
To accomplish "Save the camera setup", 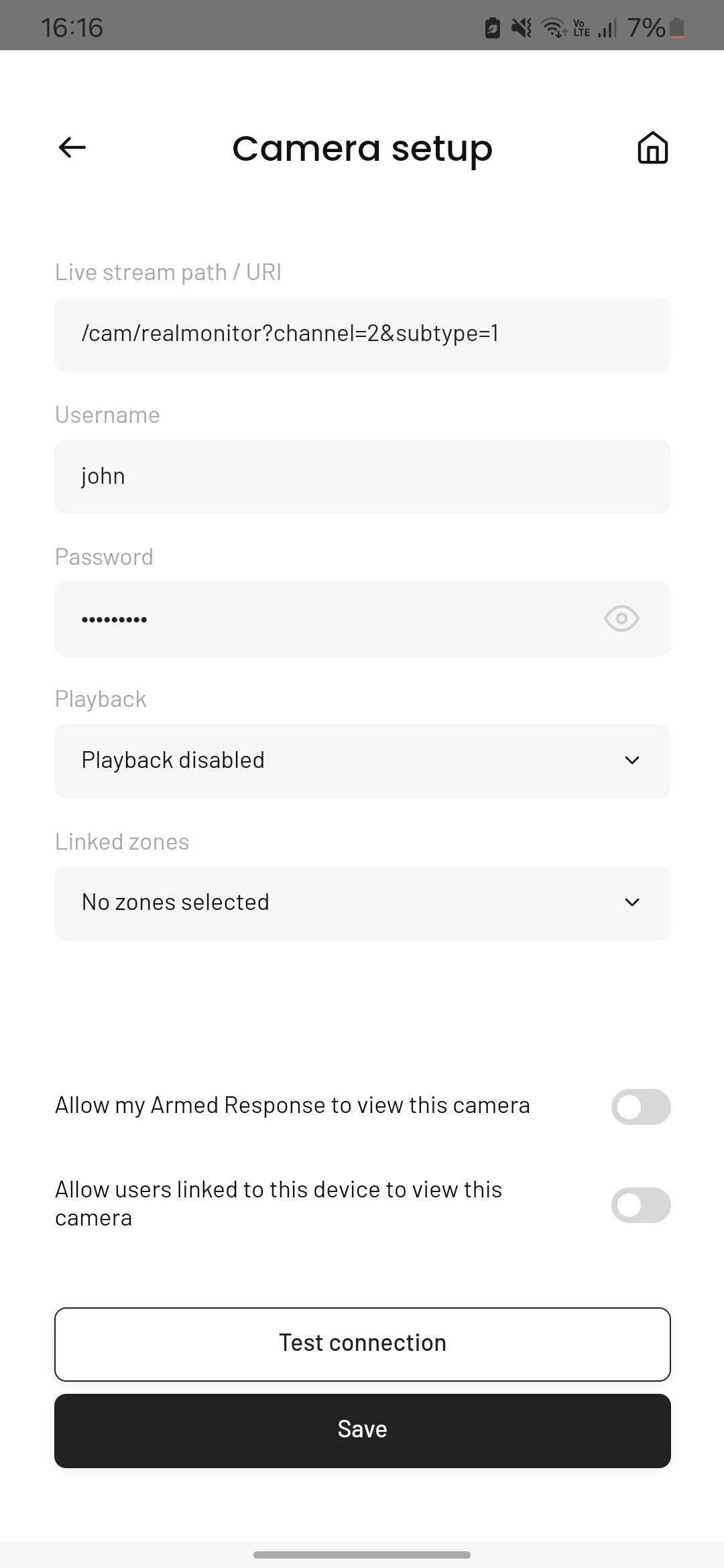I will [363, 1431].
